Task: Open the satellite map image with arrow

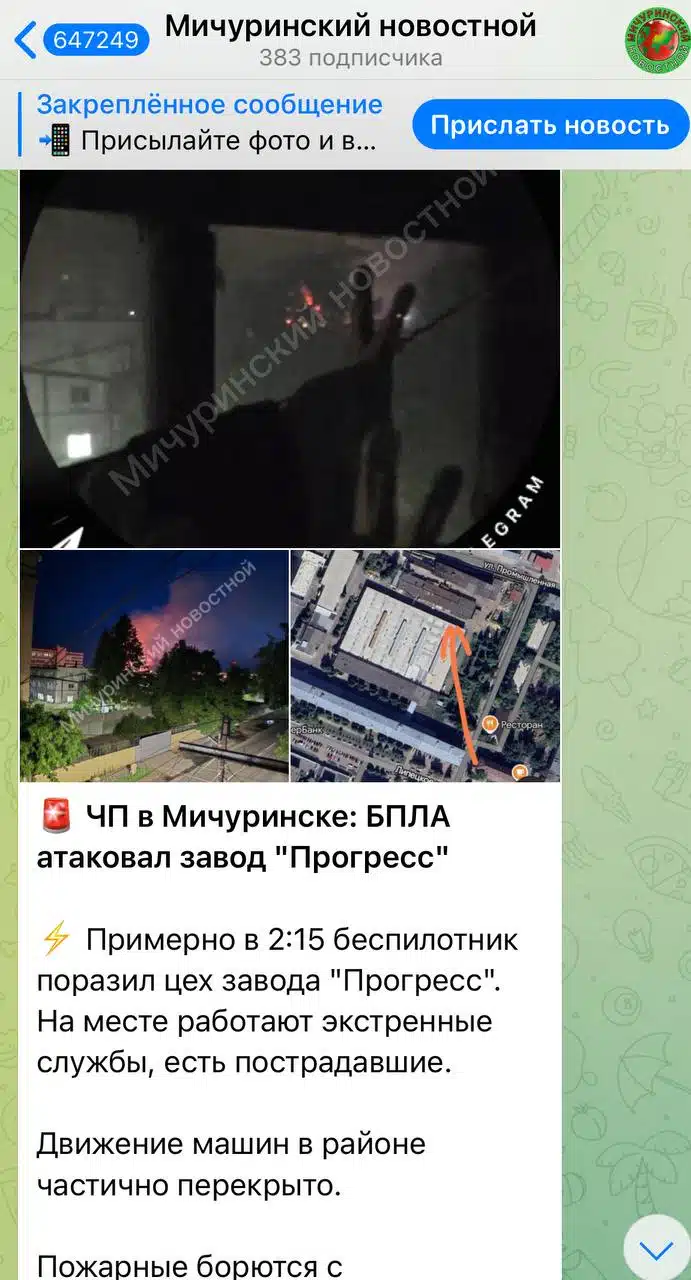Action: coord(425,666)
